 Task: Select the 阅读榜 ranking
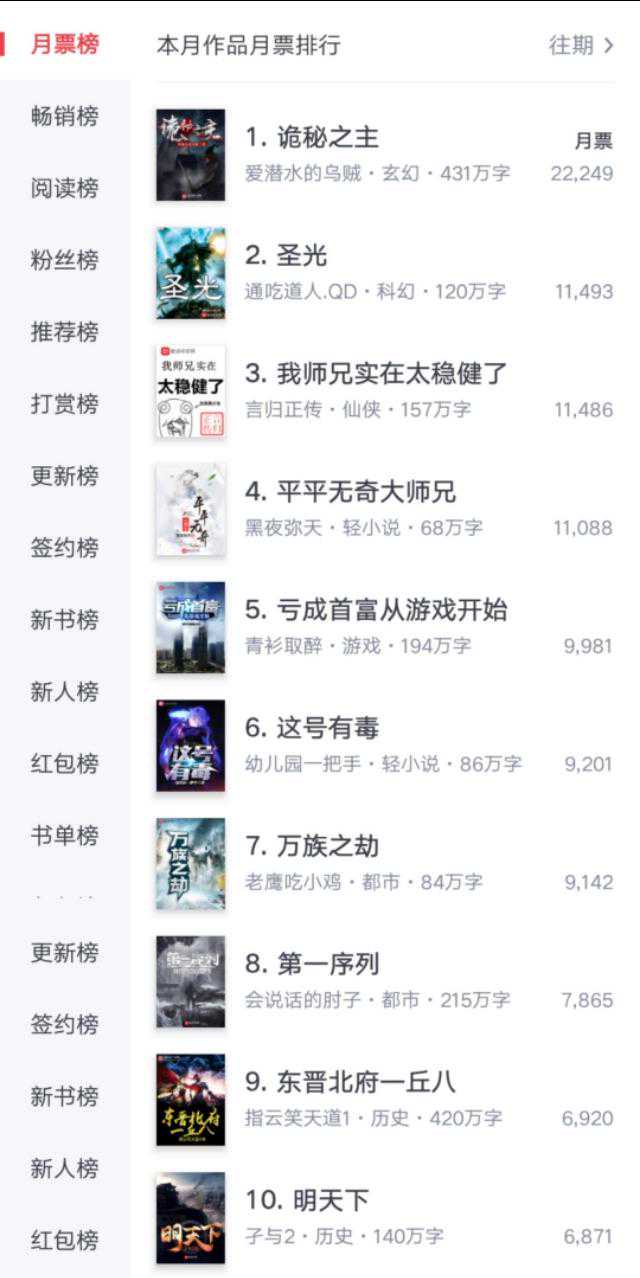pyautogui.click(x=65, y=188)
